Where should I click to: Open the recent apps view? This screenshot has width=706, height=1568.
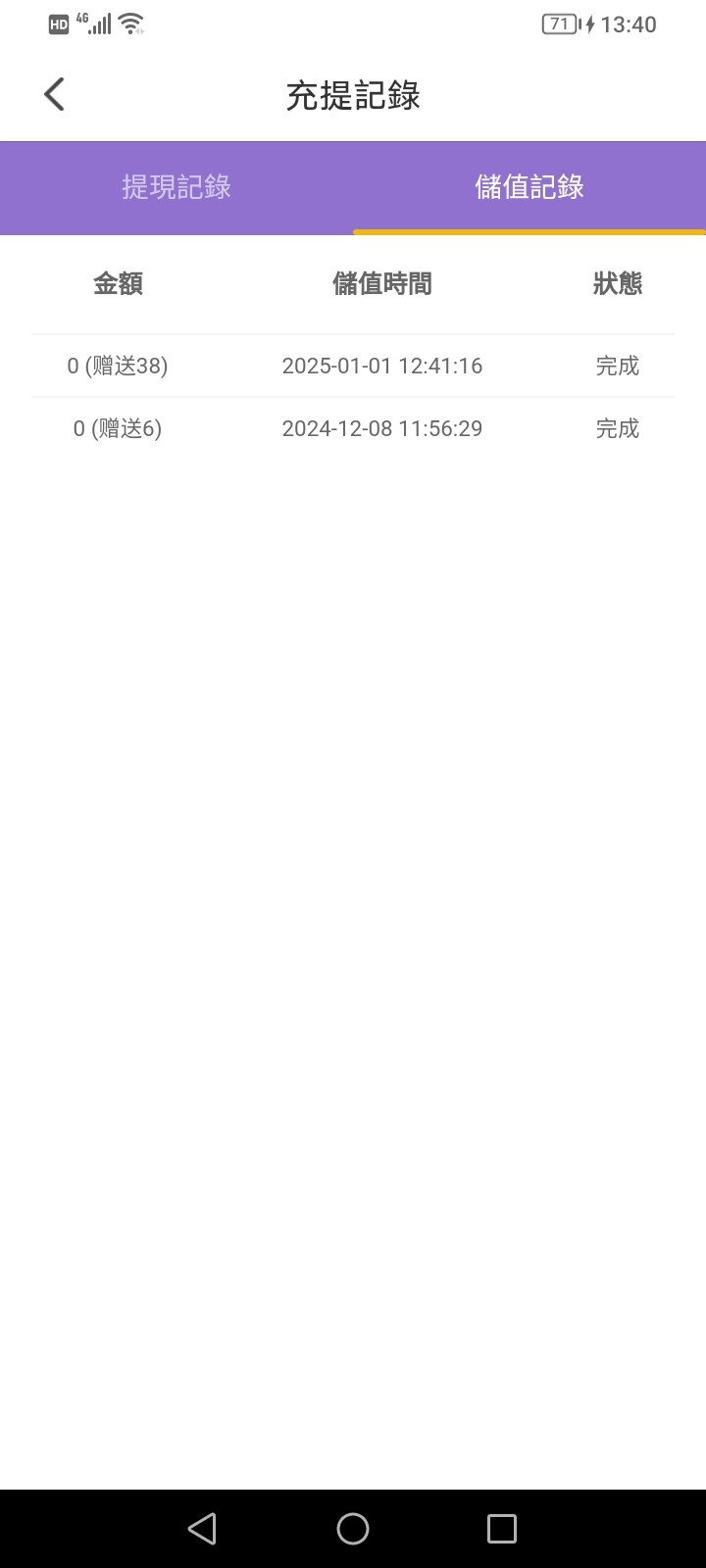click(502, 1529)
